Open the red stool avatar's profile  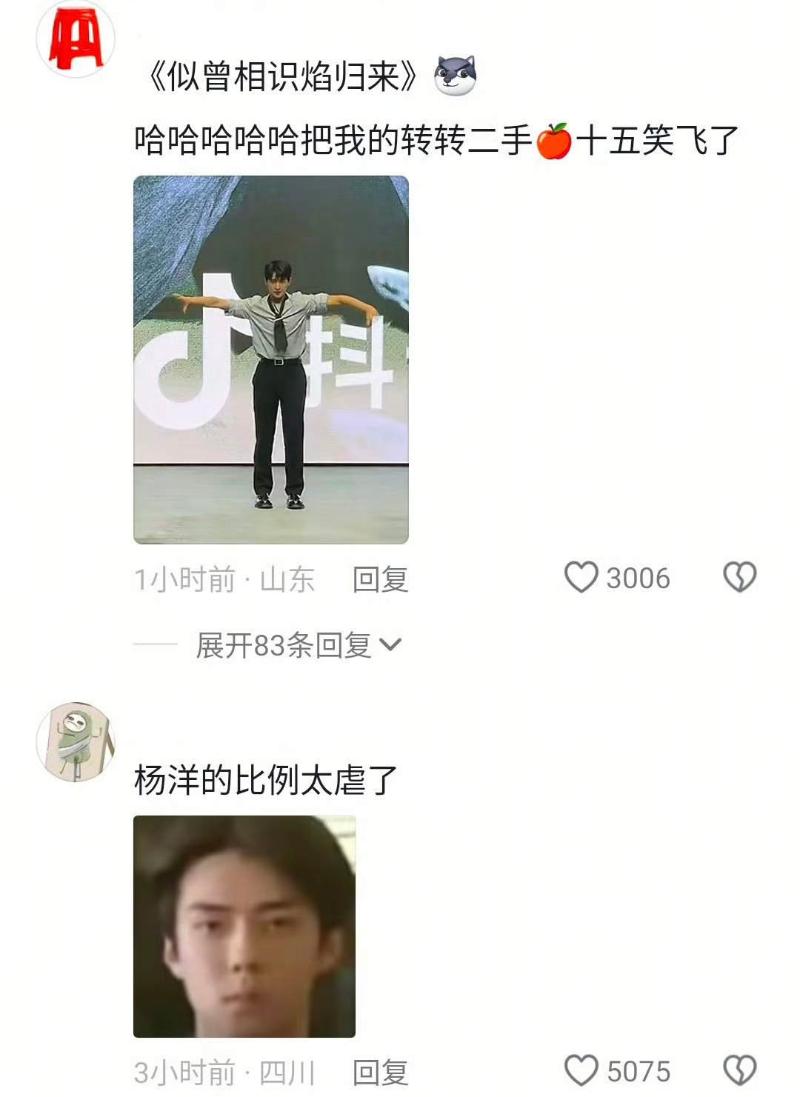tap(76, 40)
